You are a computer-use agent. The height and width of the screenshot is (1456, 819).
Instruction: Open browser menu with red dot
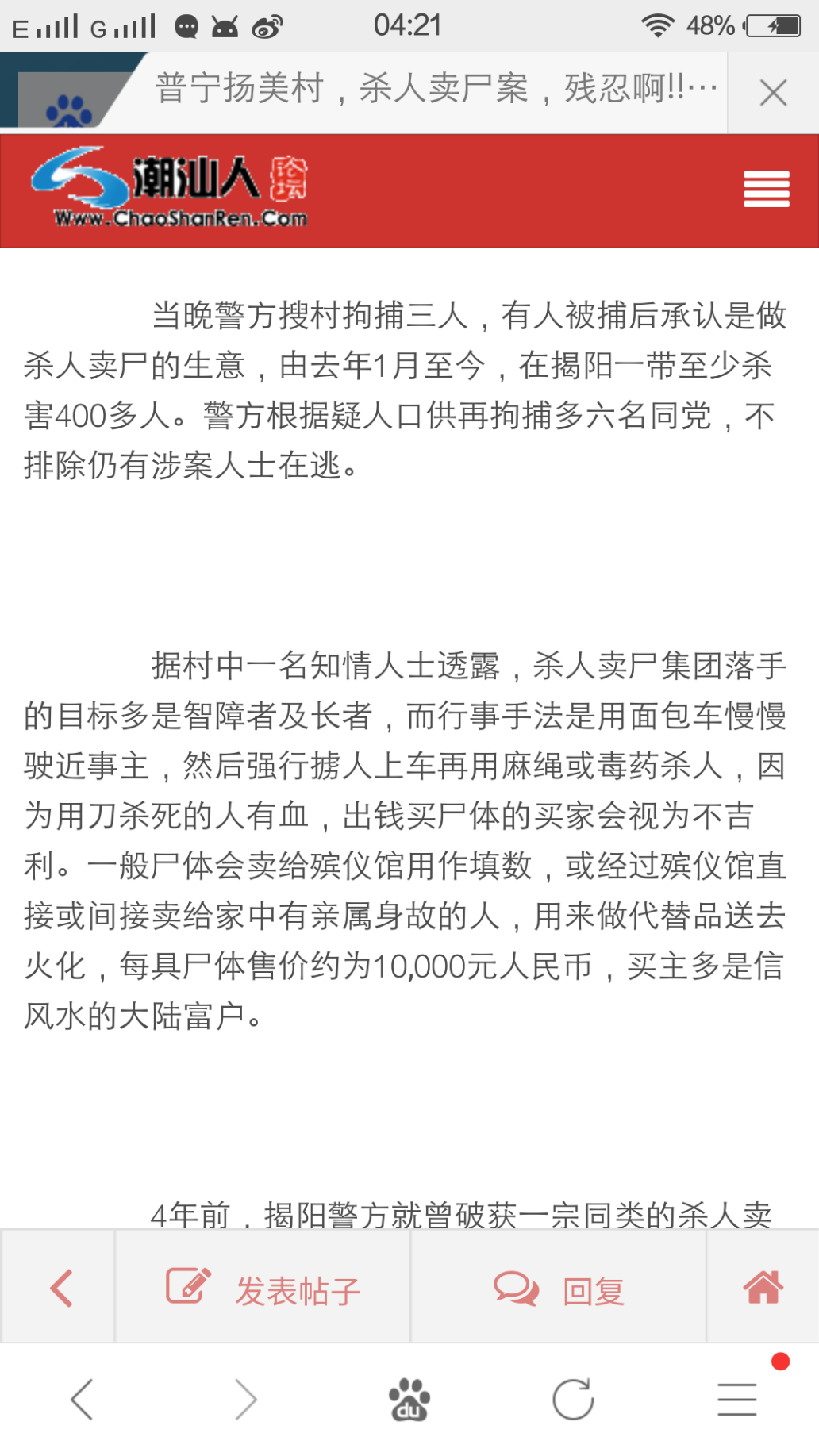click(737, 1399)
